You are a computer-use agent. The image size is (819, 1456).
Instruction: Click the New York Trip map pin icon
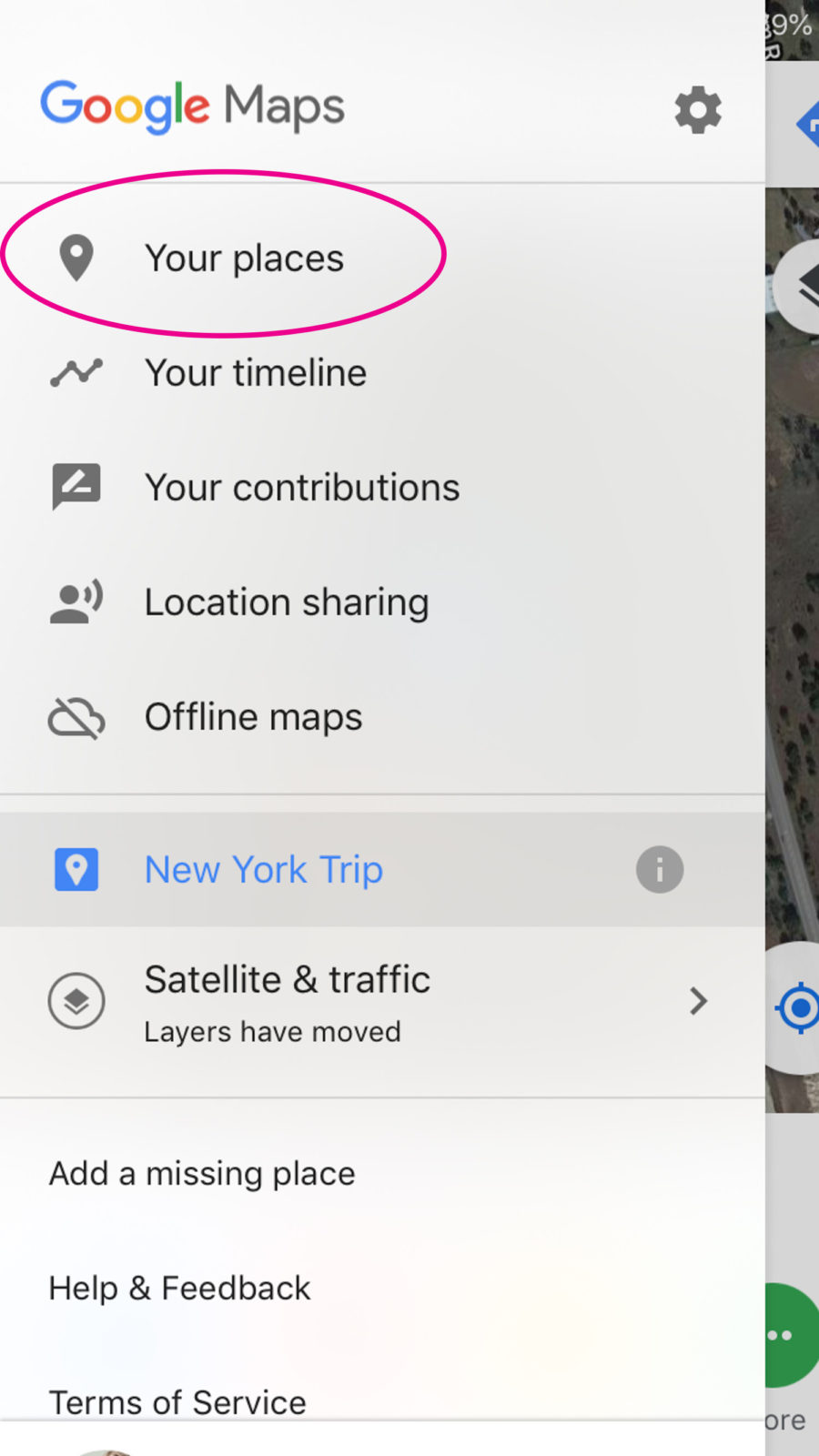pyautogui.click(x=76, y=869)
